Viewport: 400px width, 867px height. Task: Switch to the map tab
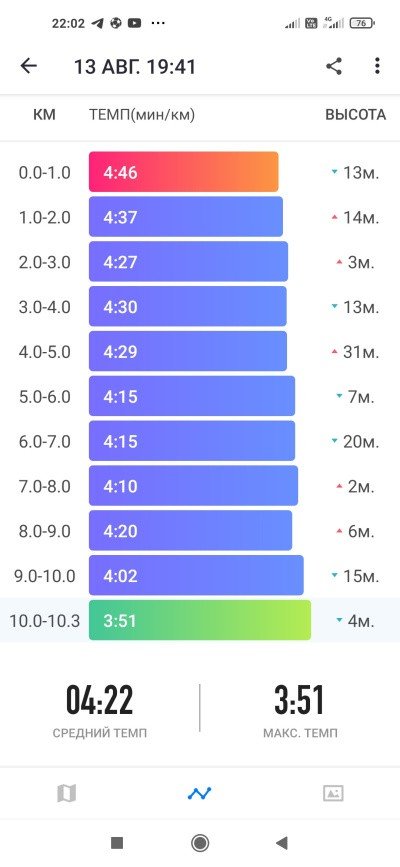click(x=66, y=793)
